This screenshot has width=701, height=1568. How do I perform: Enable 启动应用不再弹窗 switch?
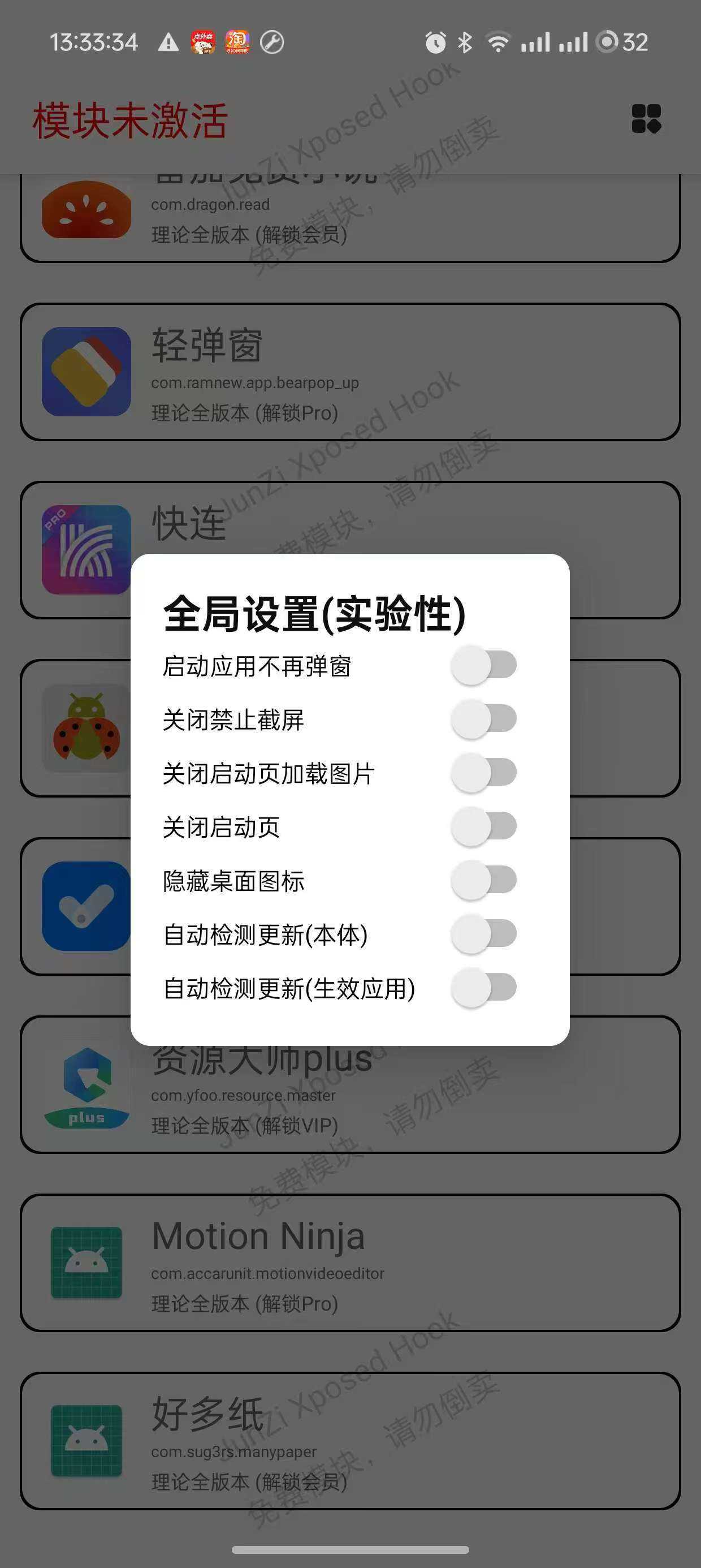point(484,665)
